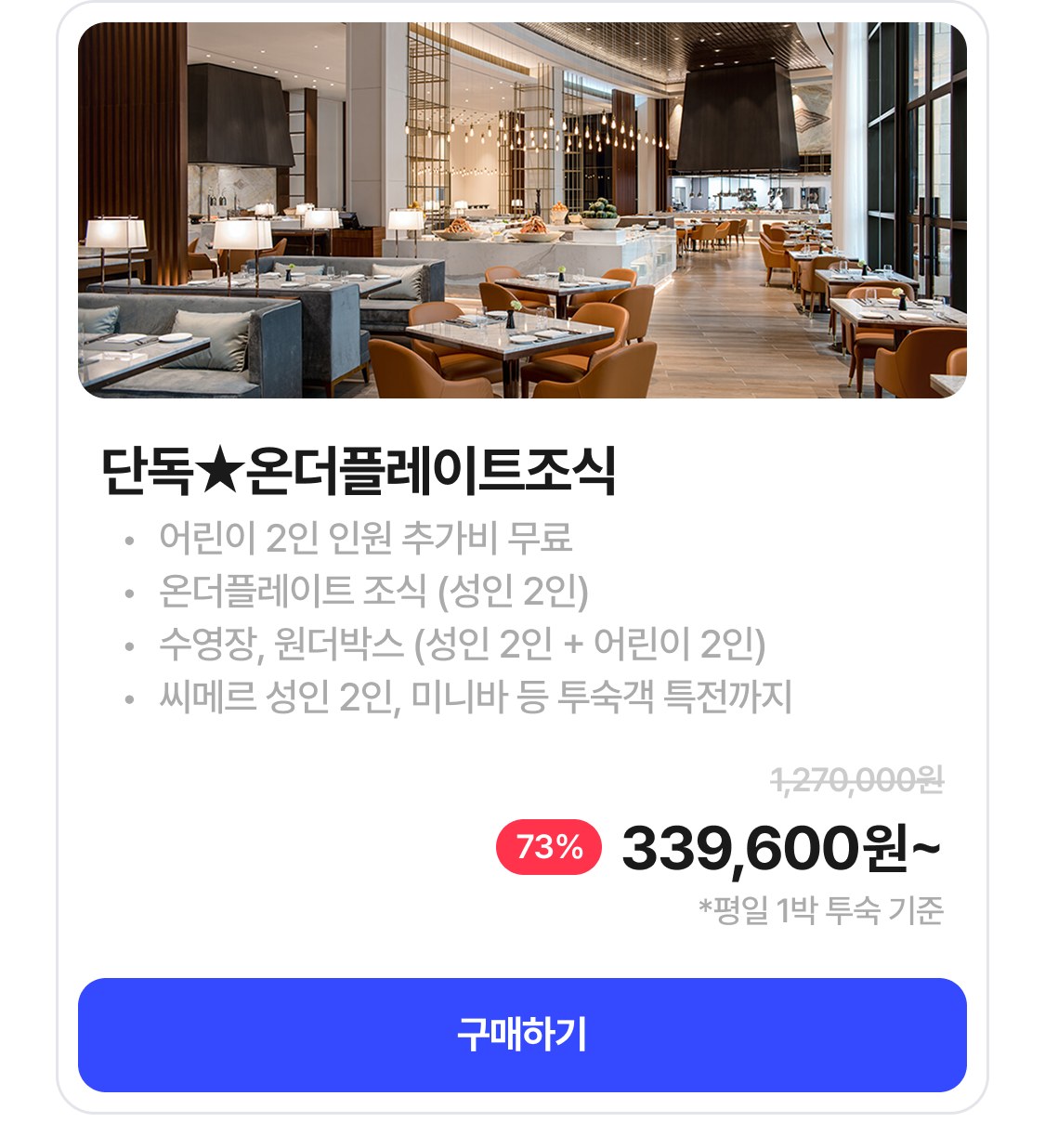Viewport: 1045px width, 1148px height.
Task: Tap the 구매하기 purchase button
Action: 522,1034
